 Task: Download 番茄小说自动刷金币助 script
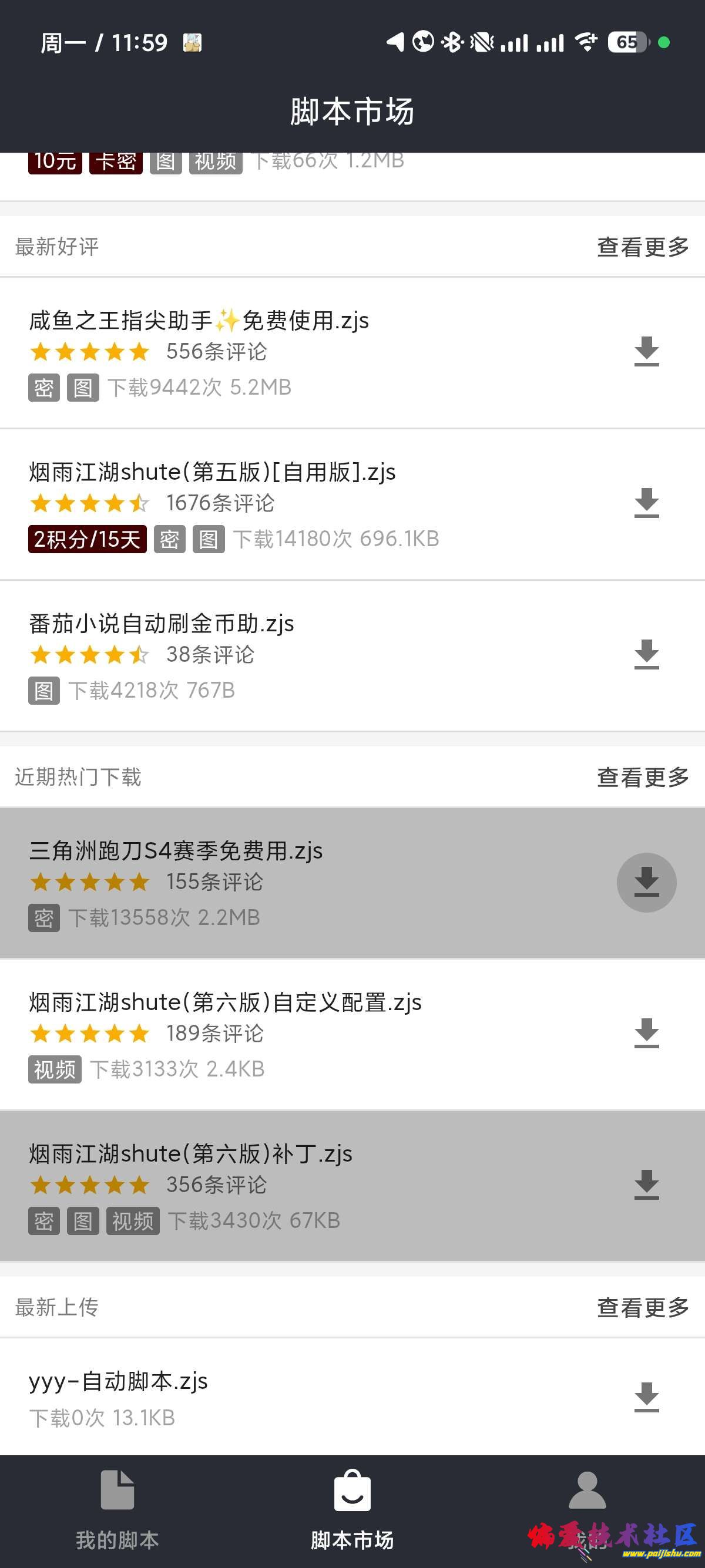pyautogui.click(x=646, y=655)
